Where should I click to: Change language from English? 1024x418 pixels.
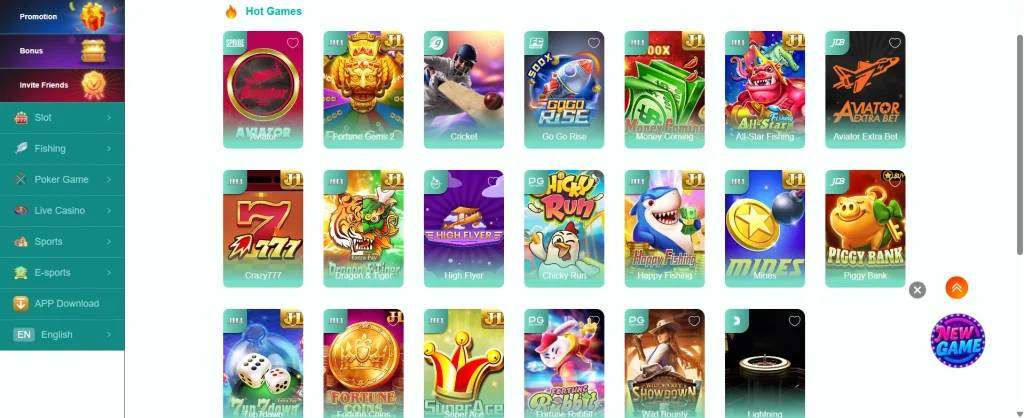[62, 335]
